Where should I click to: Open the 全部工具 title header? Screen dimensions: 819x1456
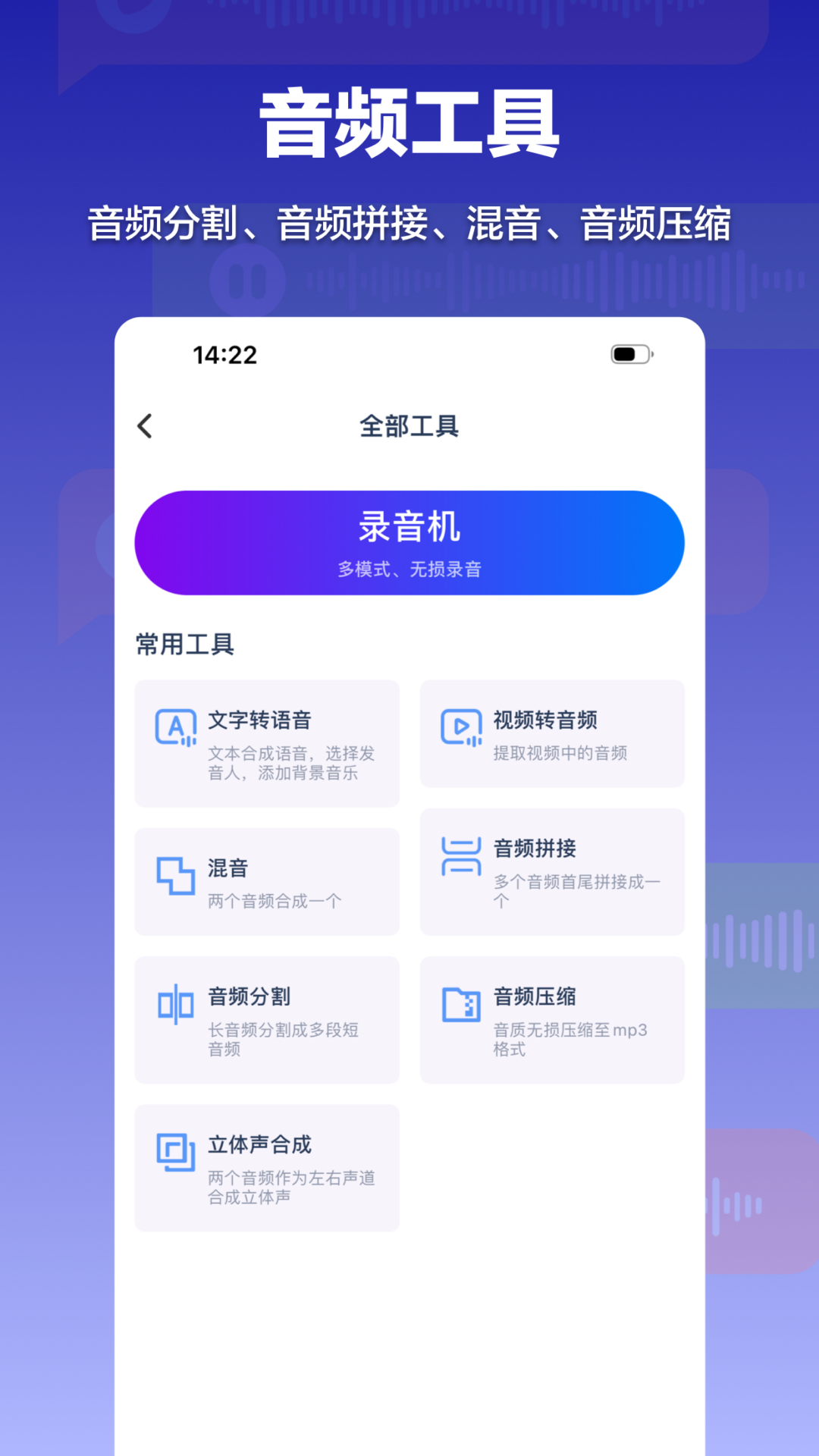(x=409, y=426)
